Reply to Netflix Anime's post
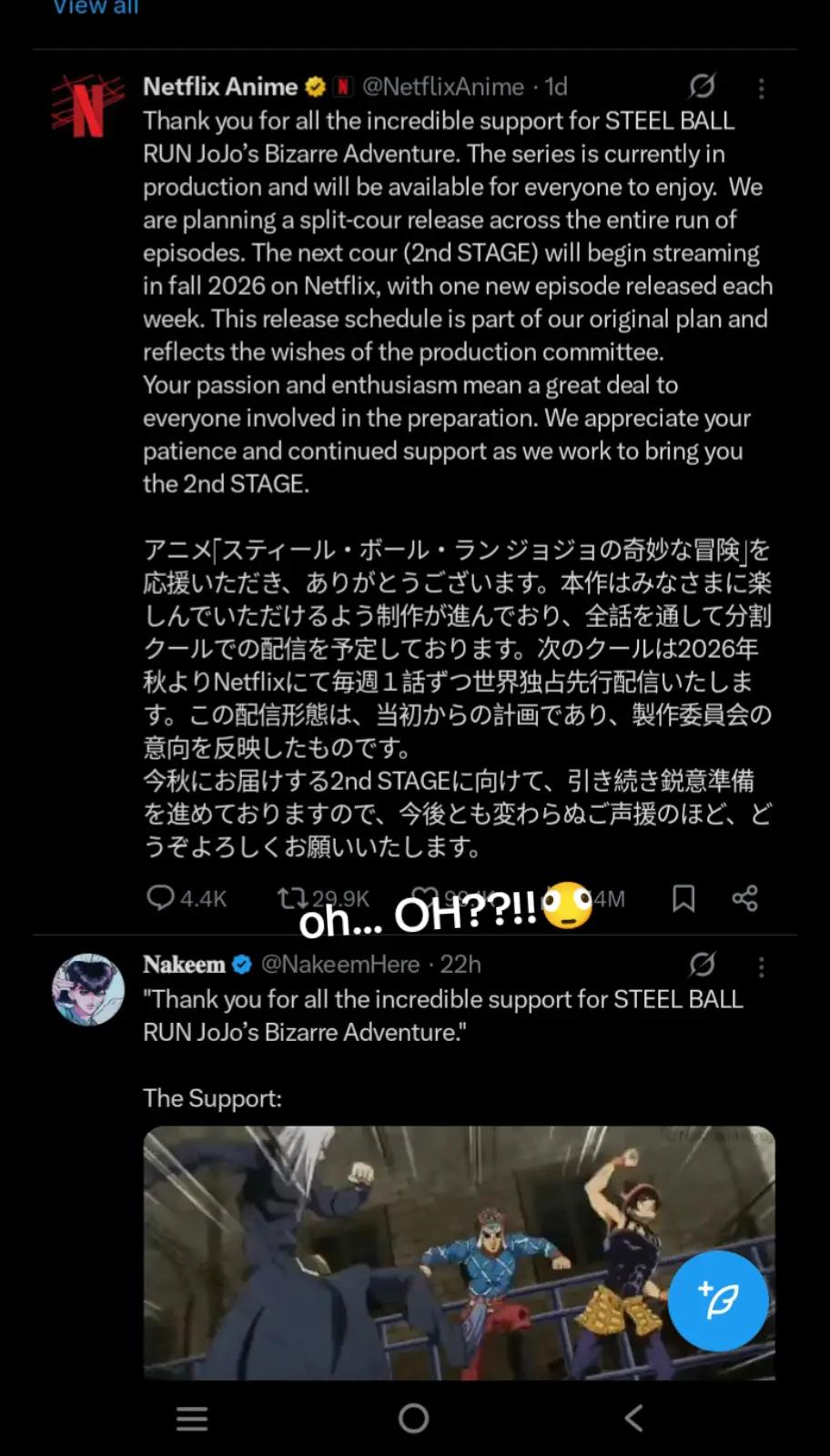 tap(187, 898)
